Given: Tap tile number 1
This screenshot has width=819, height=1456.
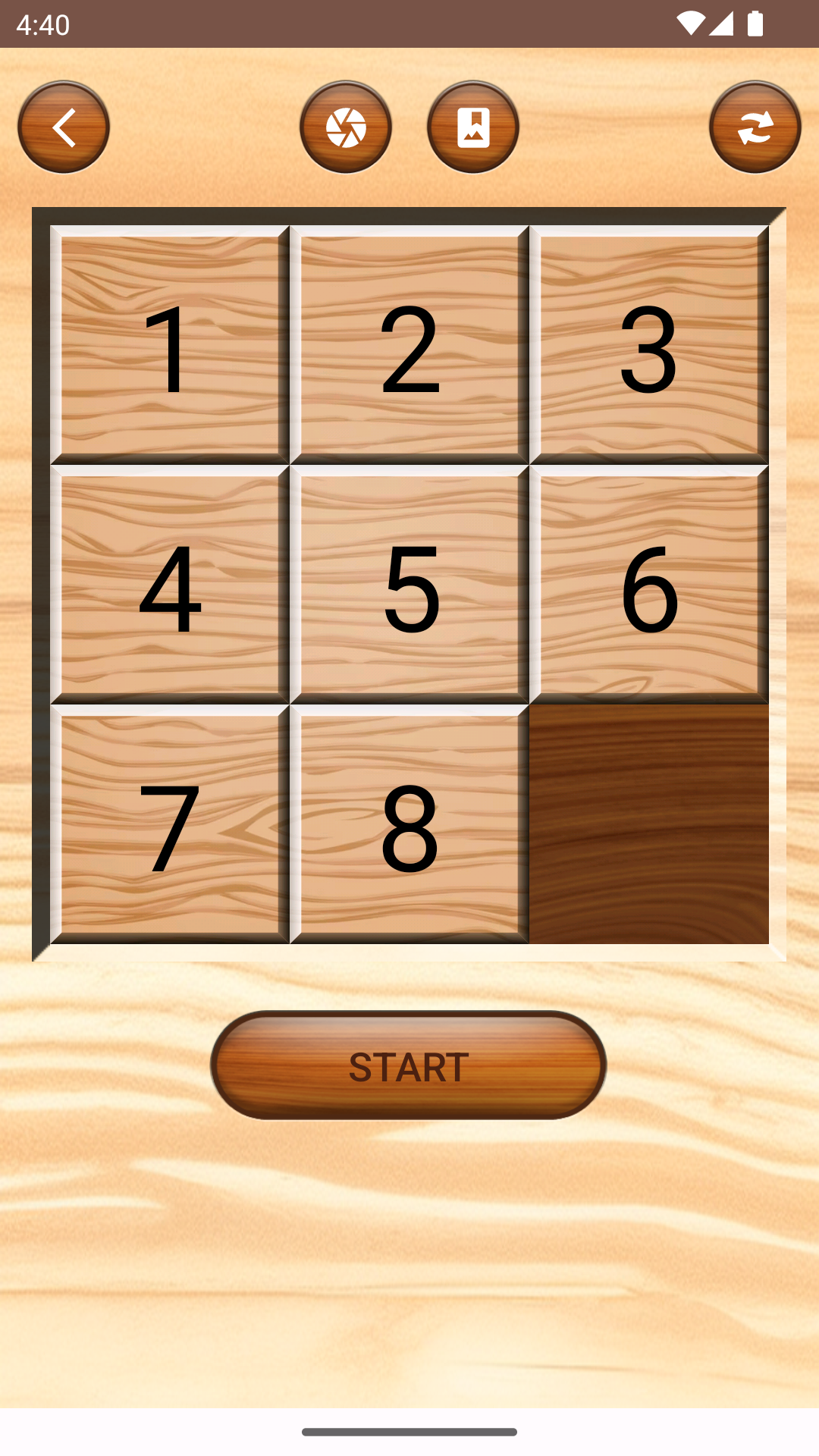Looking at the screenshot, I should (x=170, y=345).
